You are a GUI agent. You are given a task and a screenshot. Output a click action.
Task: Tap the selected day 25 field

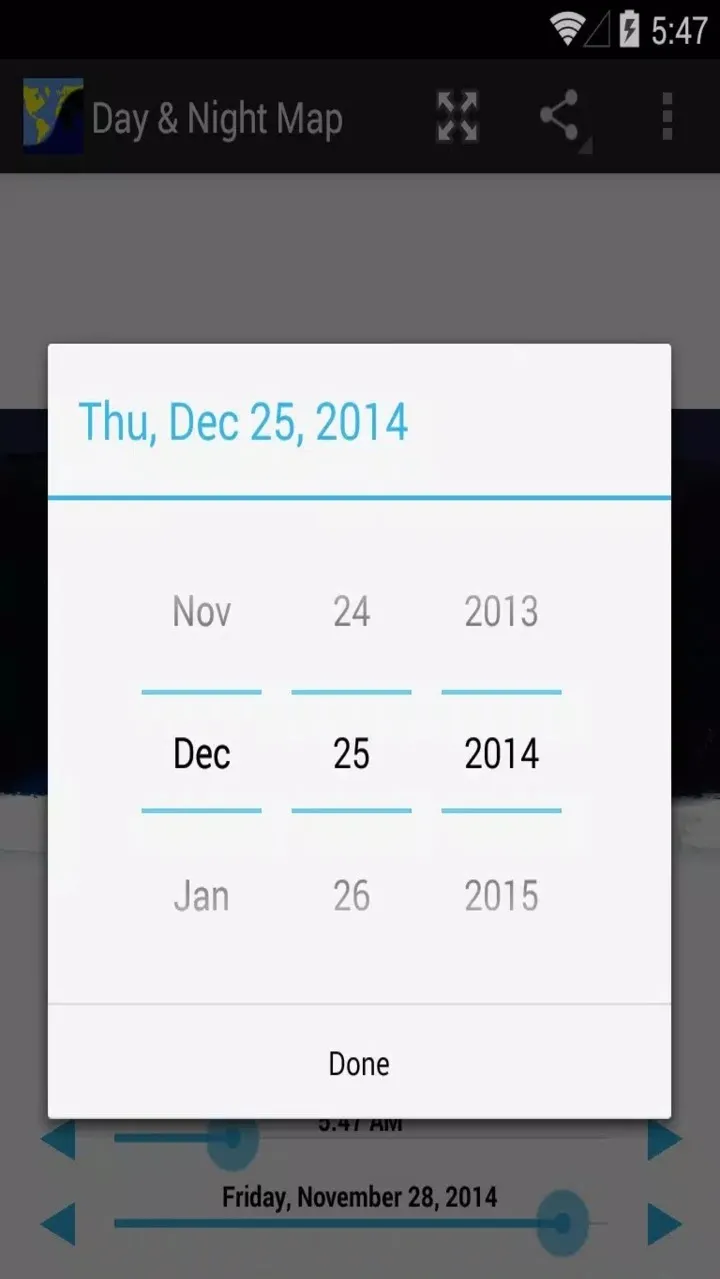[351, 753]
